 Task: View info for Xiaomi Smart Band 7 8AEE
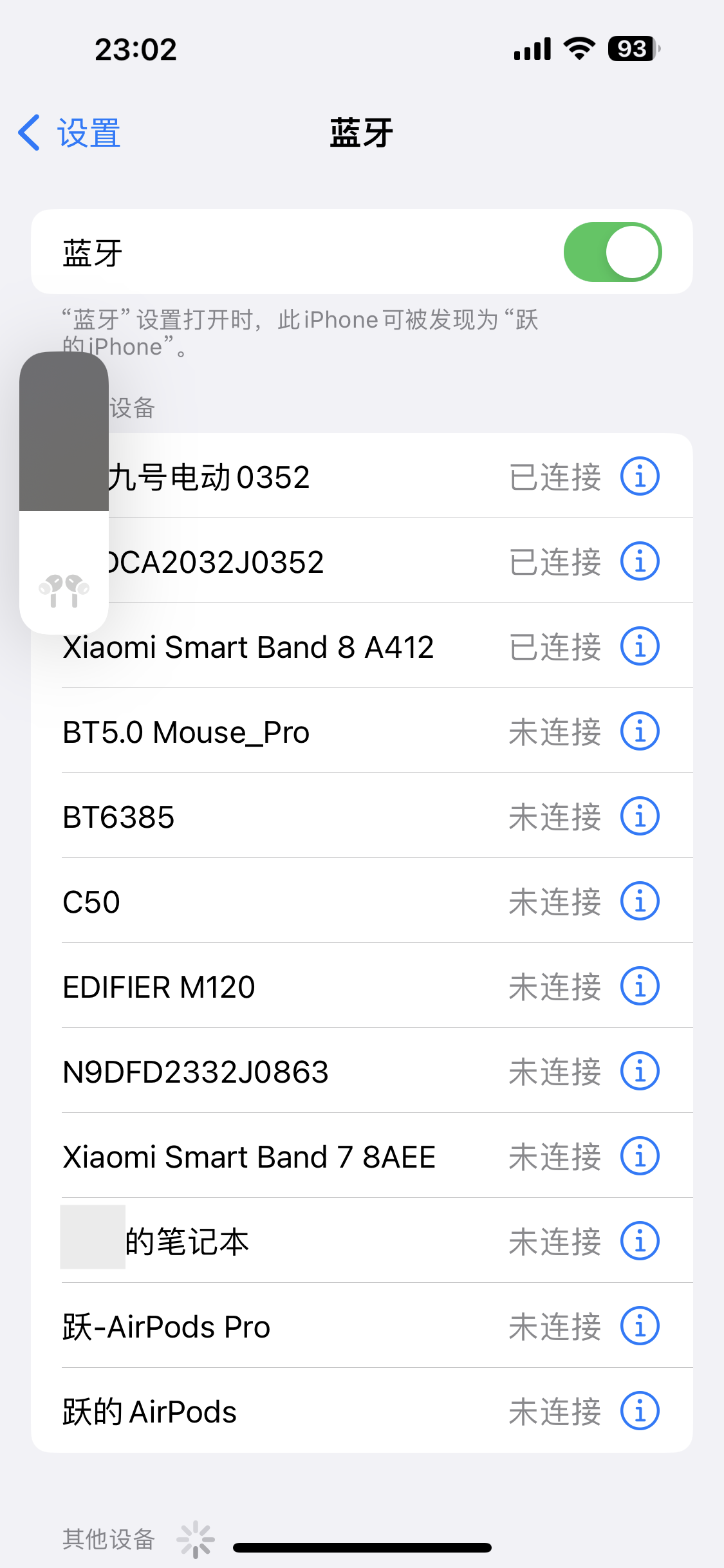pos(639,1157)
